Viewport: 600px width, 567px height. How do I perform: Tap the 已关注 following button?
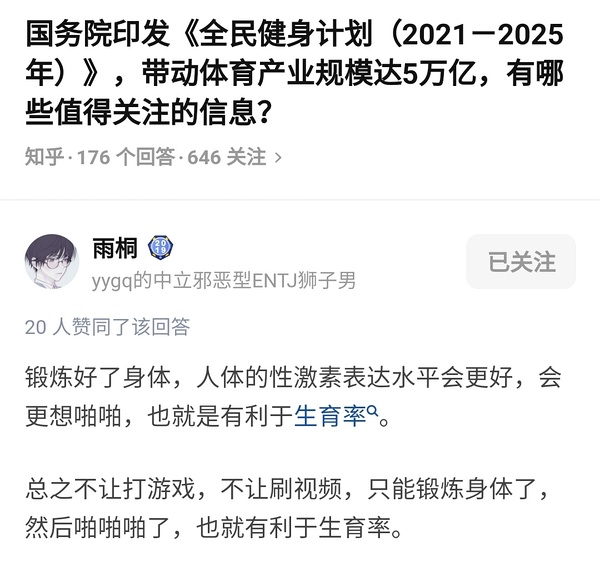point(521,262)
